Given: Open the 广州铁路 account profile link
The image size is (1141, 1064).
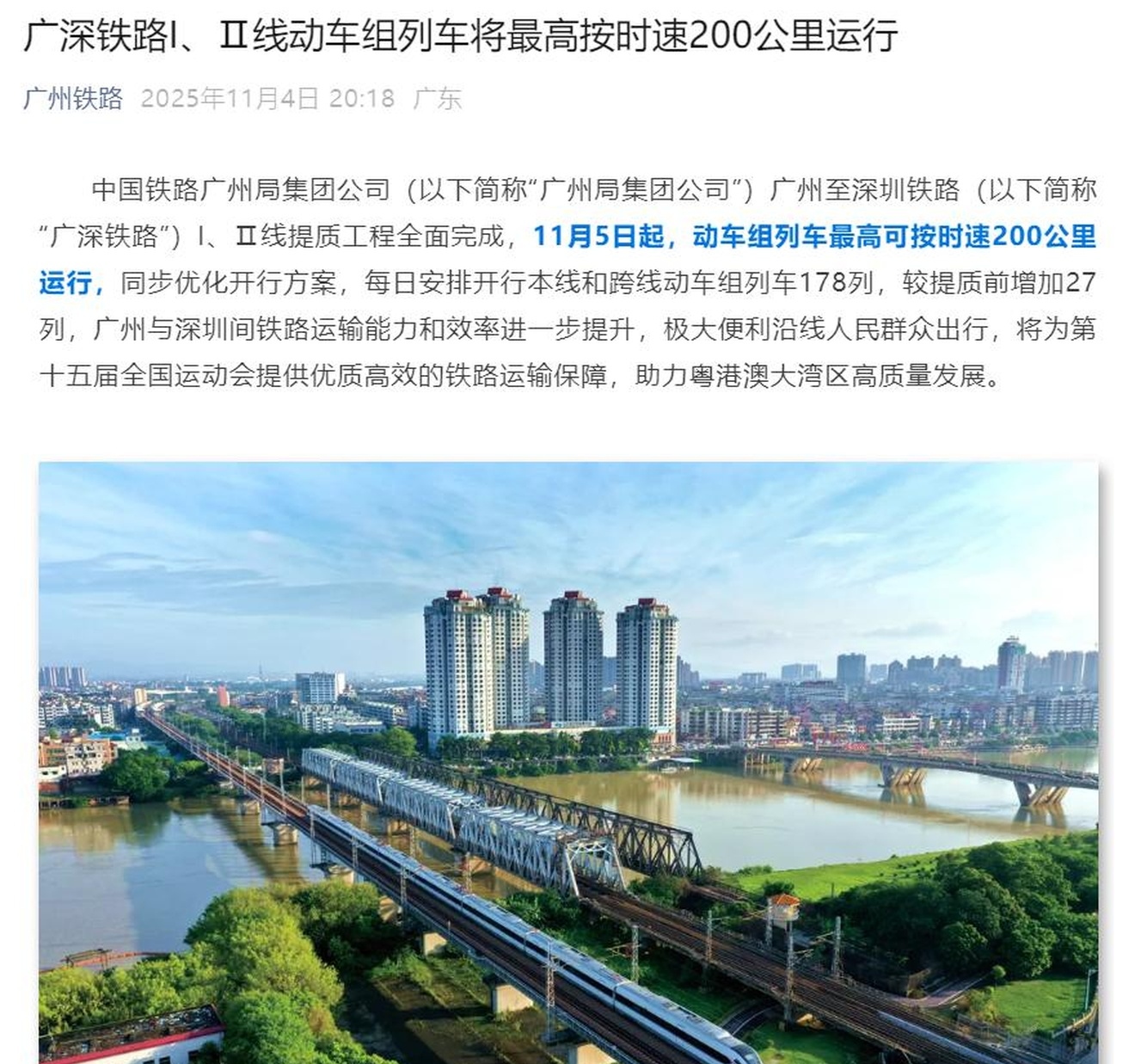Looking at the screenshot, I should 73,98.
